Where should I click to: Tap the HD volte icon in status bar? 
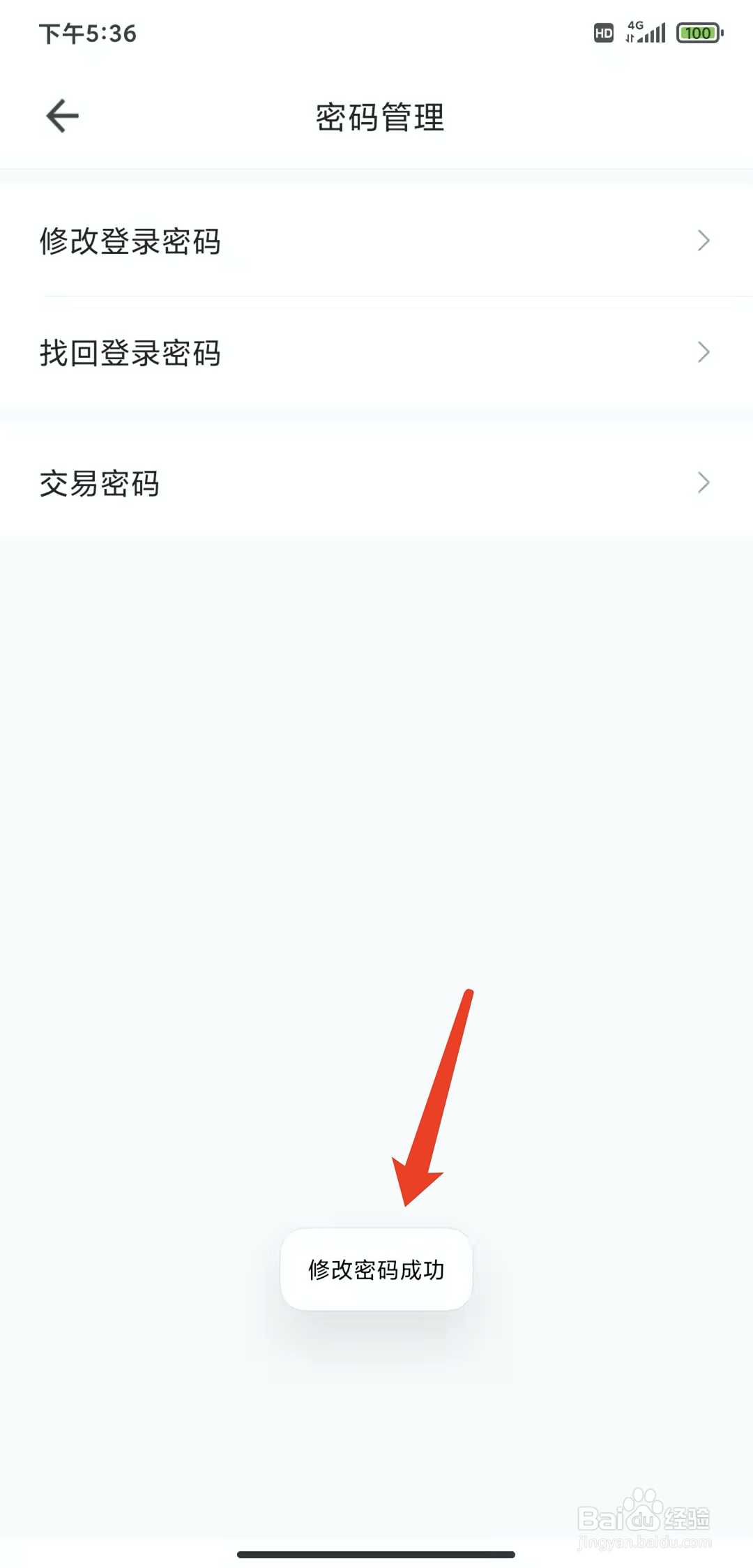(603, 33)
